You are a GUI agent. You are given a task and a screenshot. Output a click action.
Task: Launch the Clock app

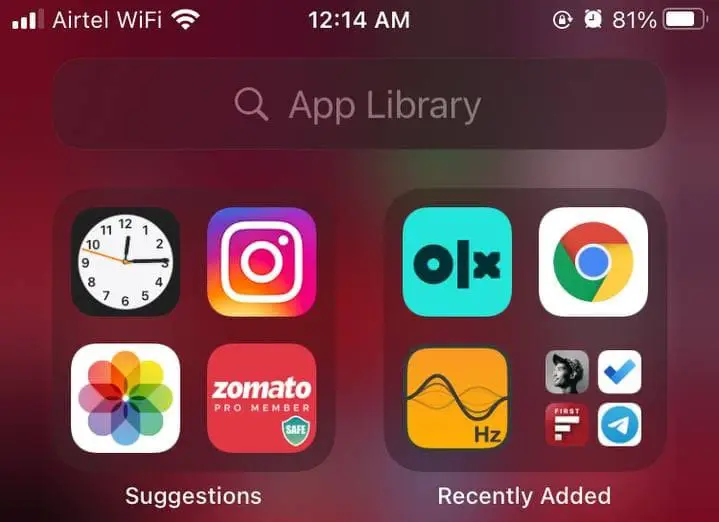[x=125, y=261]
